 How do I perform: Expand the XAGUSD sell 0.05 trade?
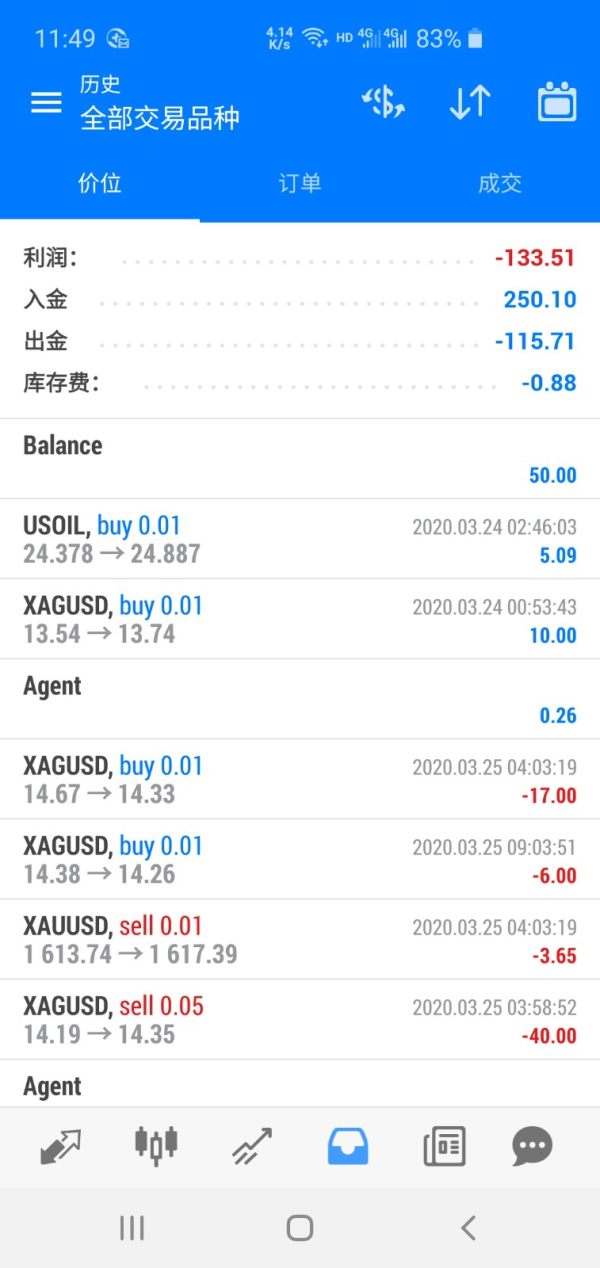click(x=300, y=1019)
